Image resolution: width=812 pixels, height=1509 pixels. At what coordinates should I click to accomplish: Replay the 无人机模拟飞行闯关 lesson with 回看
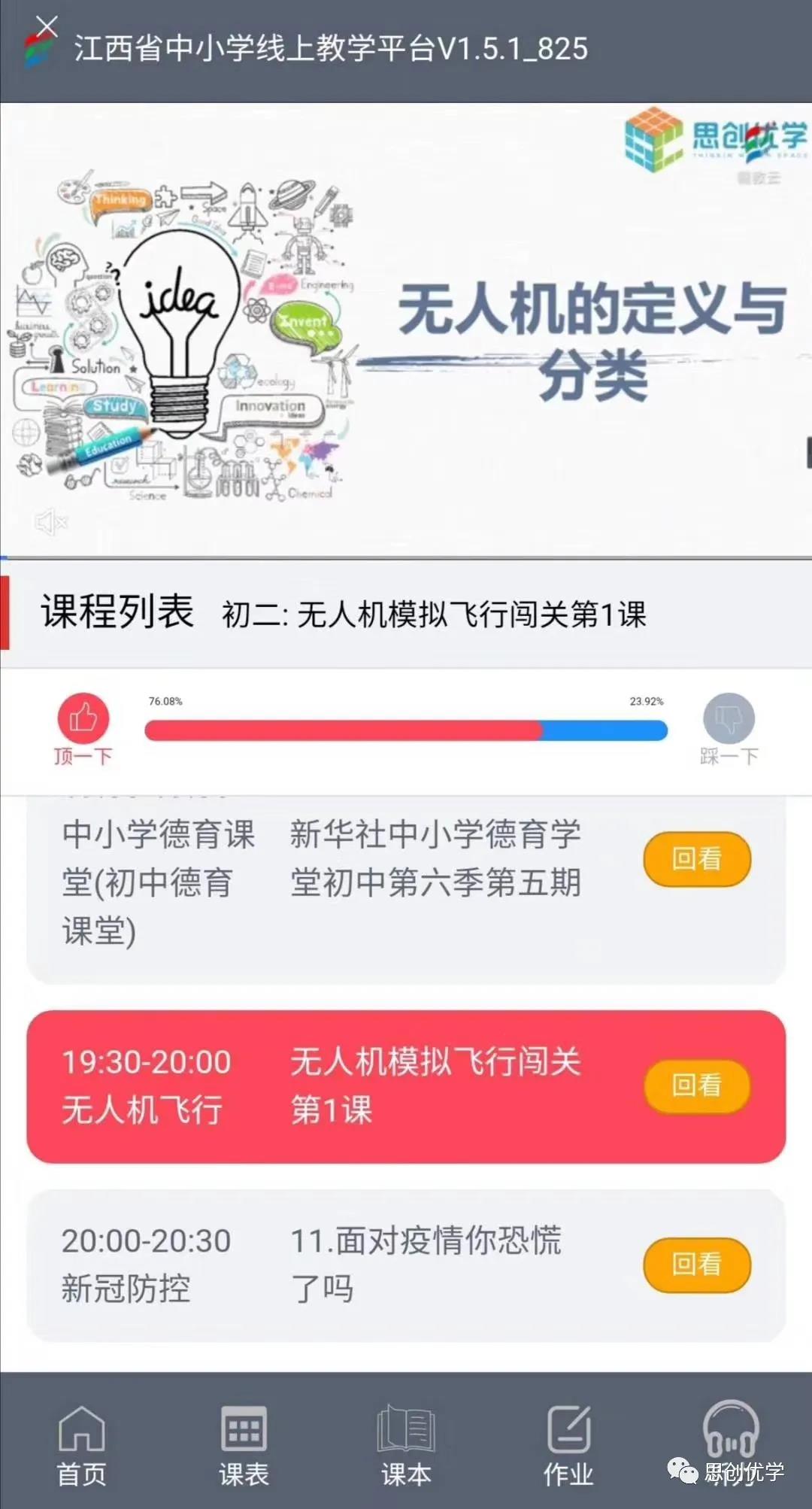point(697,1085)
